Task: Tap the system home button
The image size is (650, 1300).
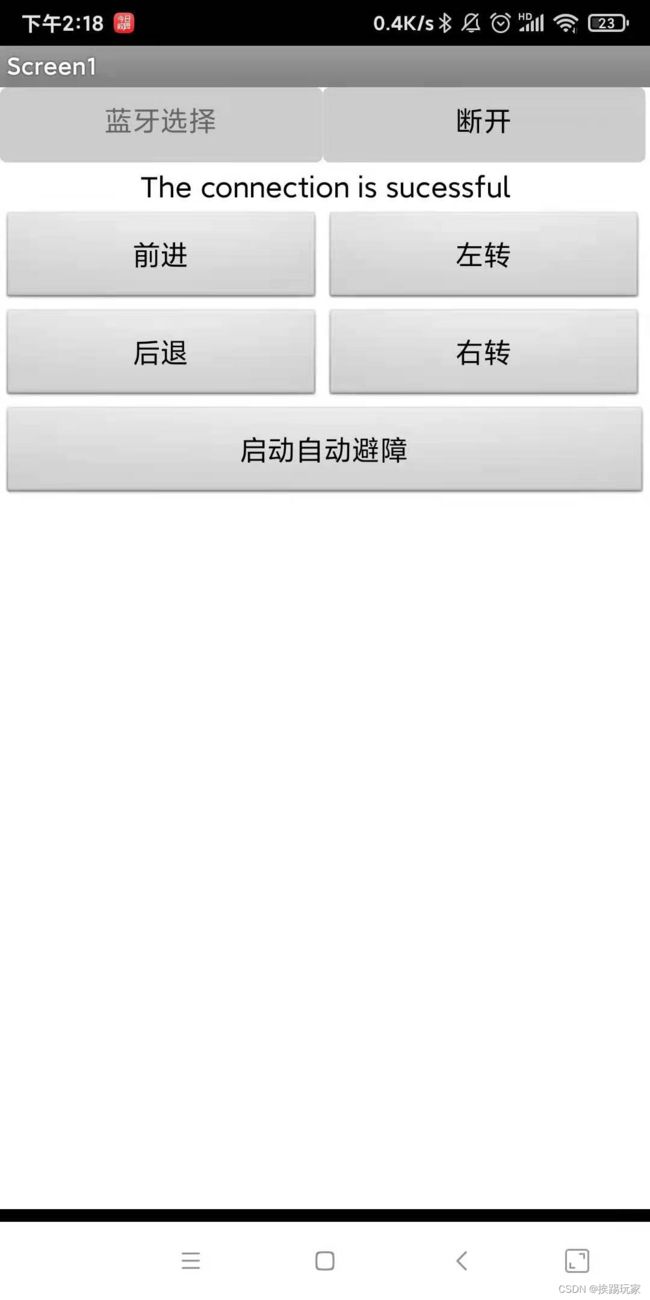Action: pyautogui.click(x=324, y=1261)
